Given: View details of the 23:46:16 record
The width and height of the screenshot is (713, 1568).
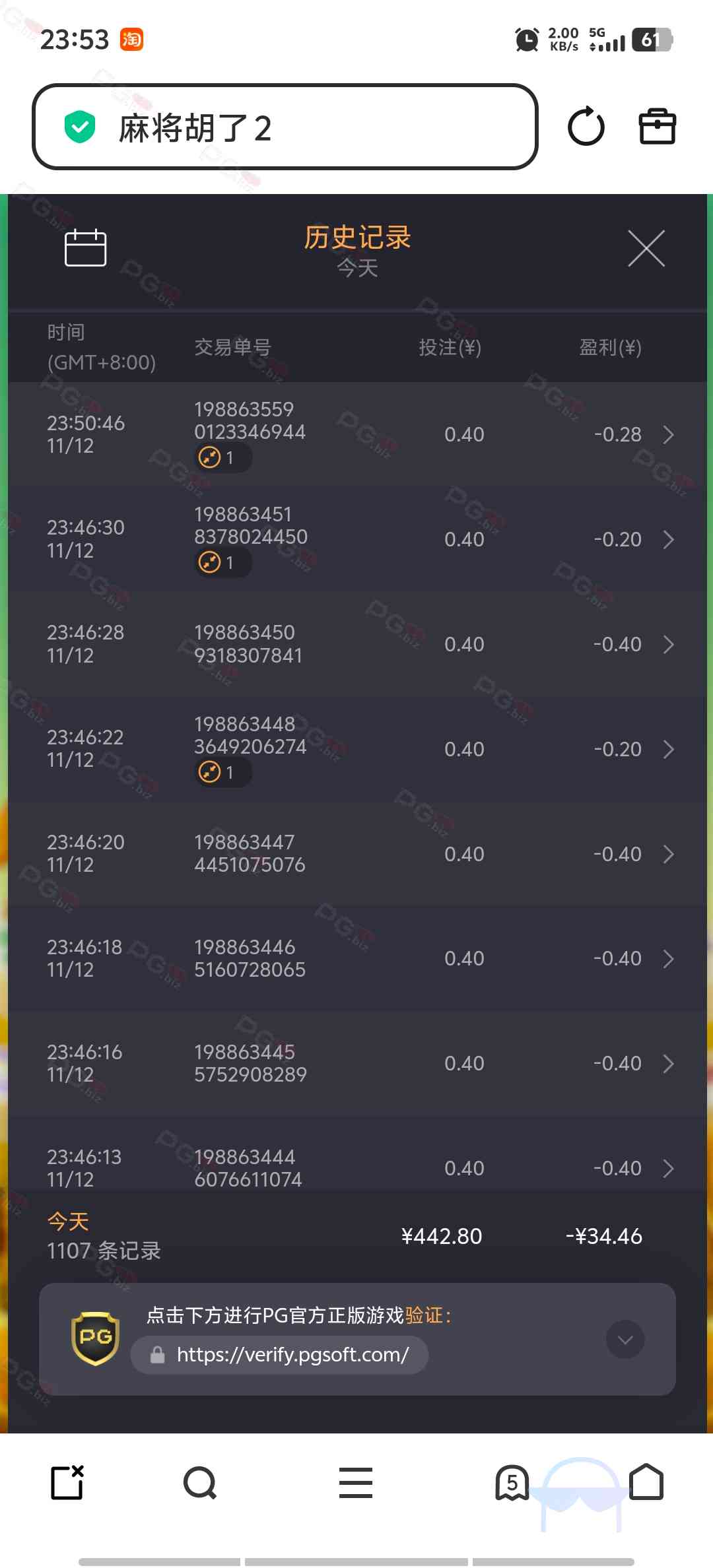Looking at the screenshot, I should click(667, 1064).
